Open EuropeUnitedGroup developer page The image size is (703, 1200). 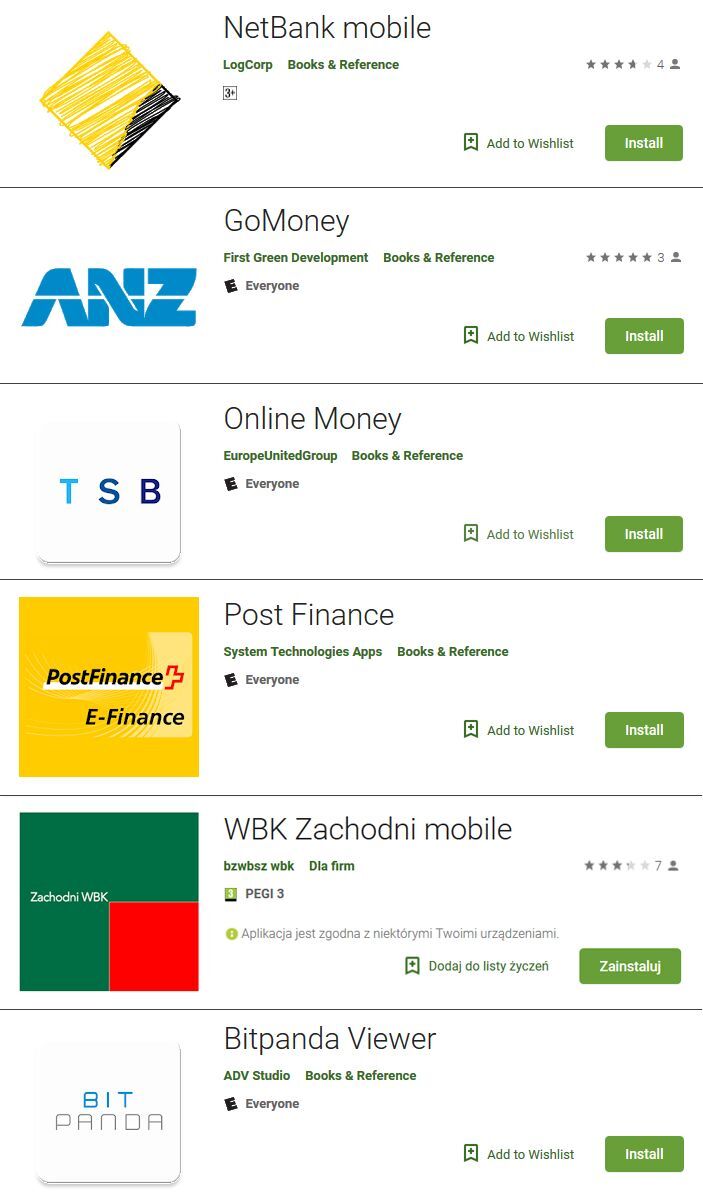[x=280, y=456]
